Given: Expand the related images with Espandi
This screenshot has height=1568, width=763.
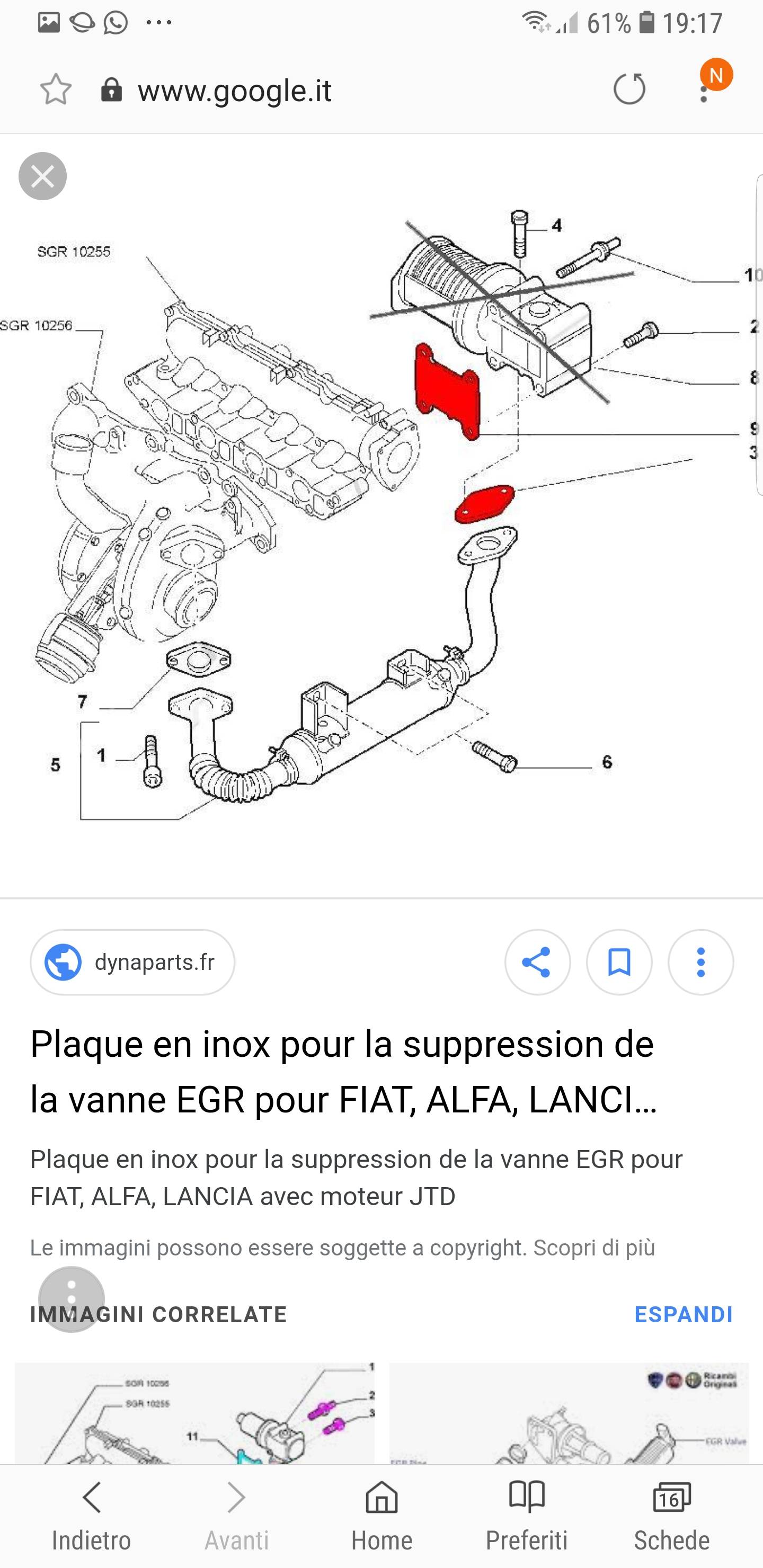Looking at the screenshot, I should [x=683, y=1314].
